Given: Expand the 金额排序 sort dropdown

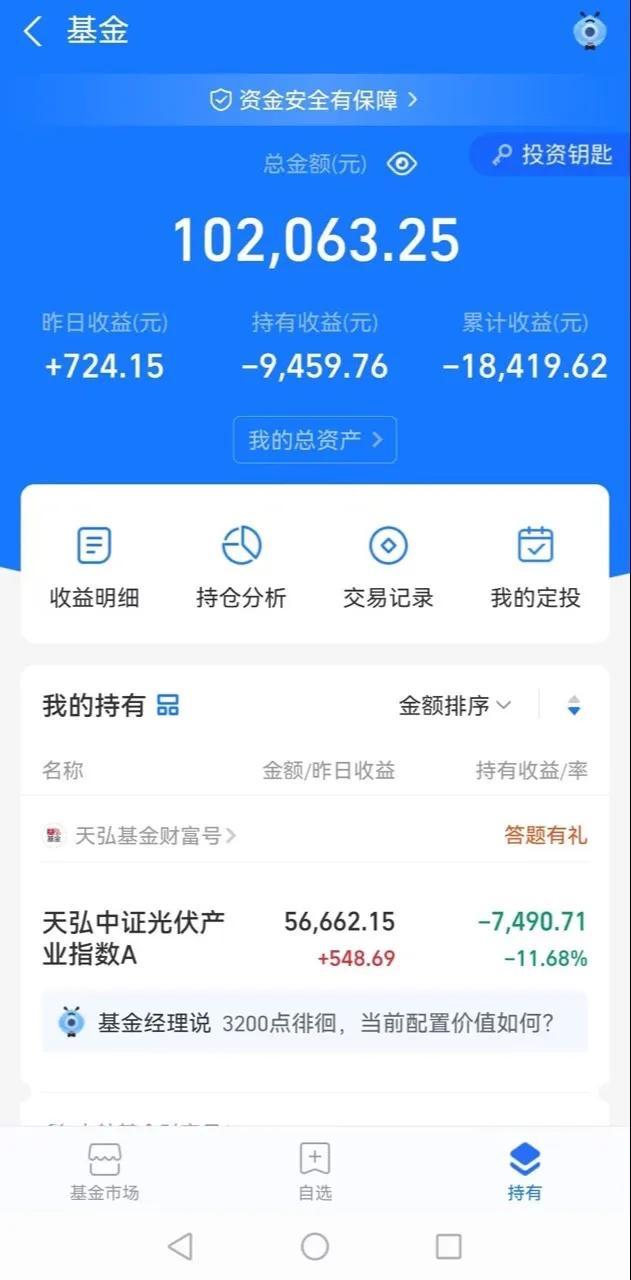Looking at the screenshot, I should click(455, 706).
